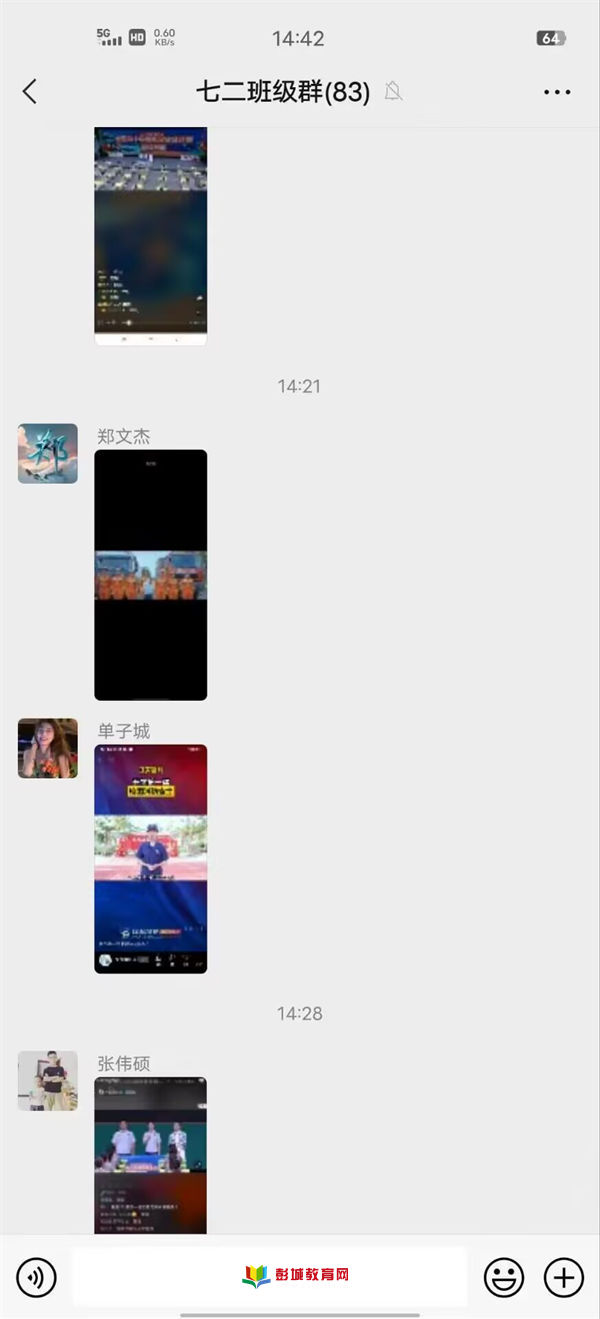View 郑文杰's profile avatar
The height and width of the screenshot is (1319, 600).
[48, 454]
